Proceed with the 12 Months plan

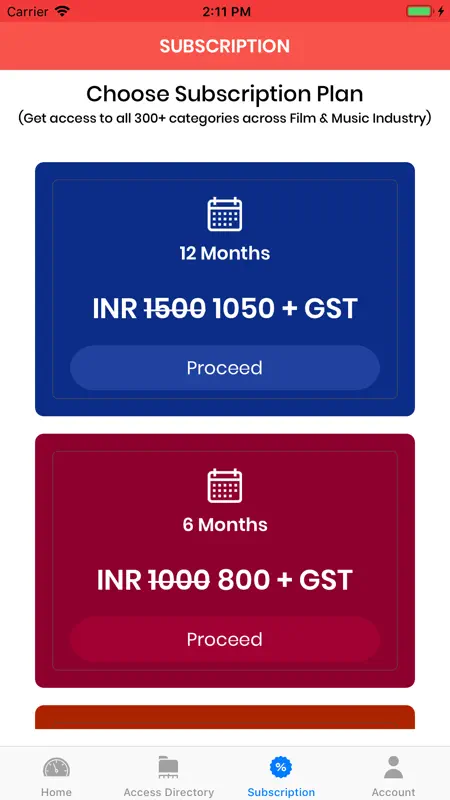224,368
